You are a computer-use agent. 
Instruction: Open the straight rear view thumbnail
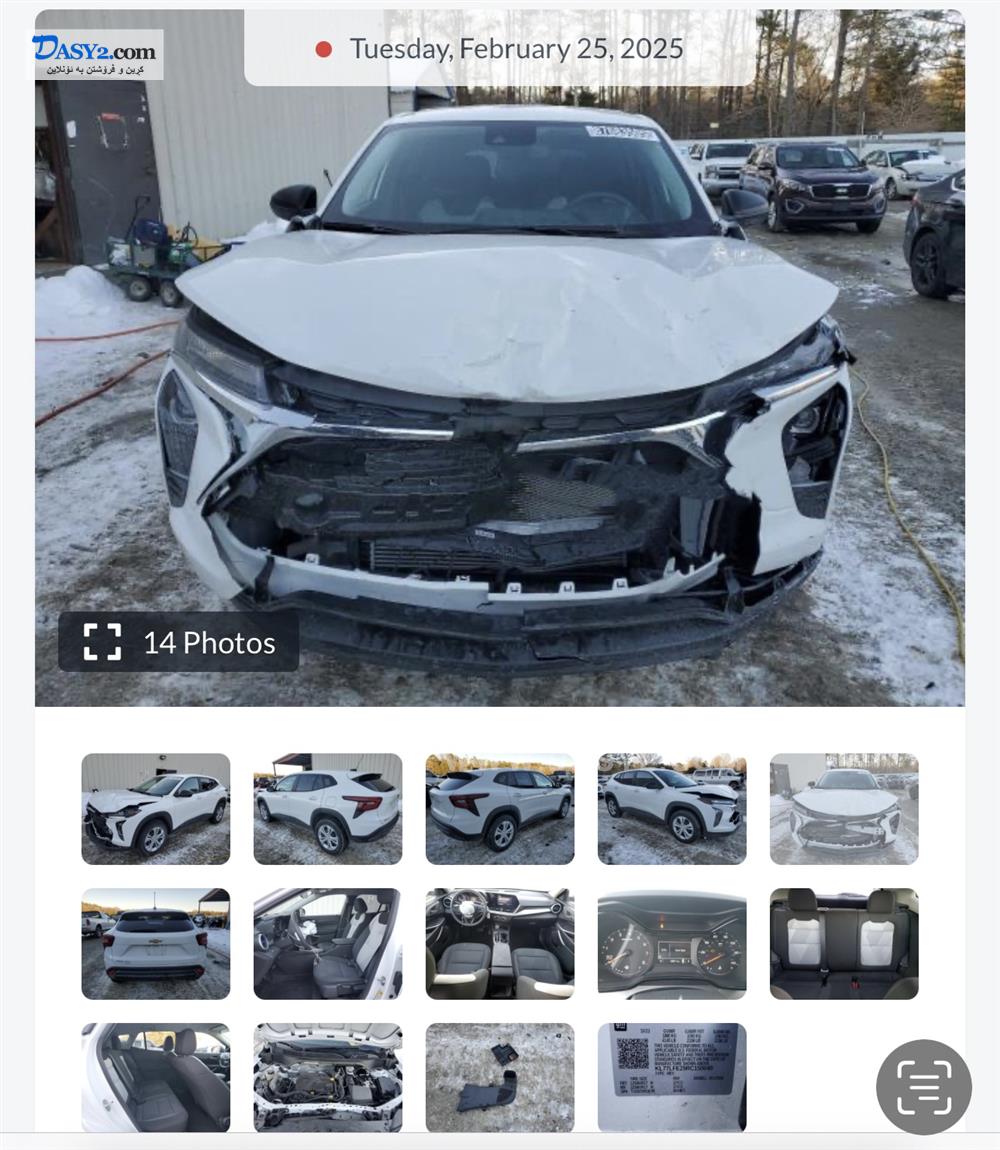[x=155, y=943]
